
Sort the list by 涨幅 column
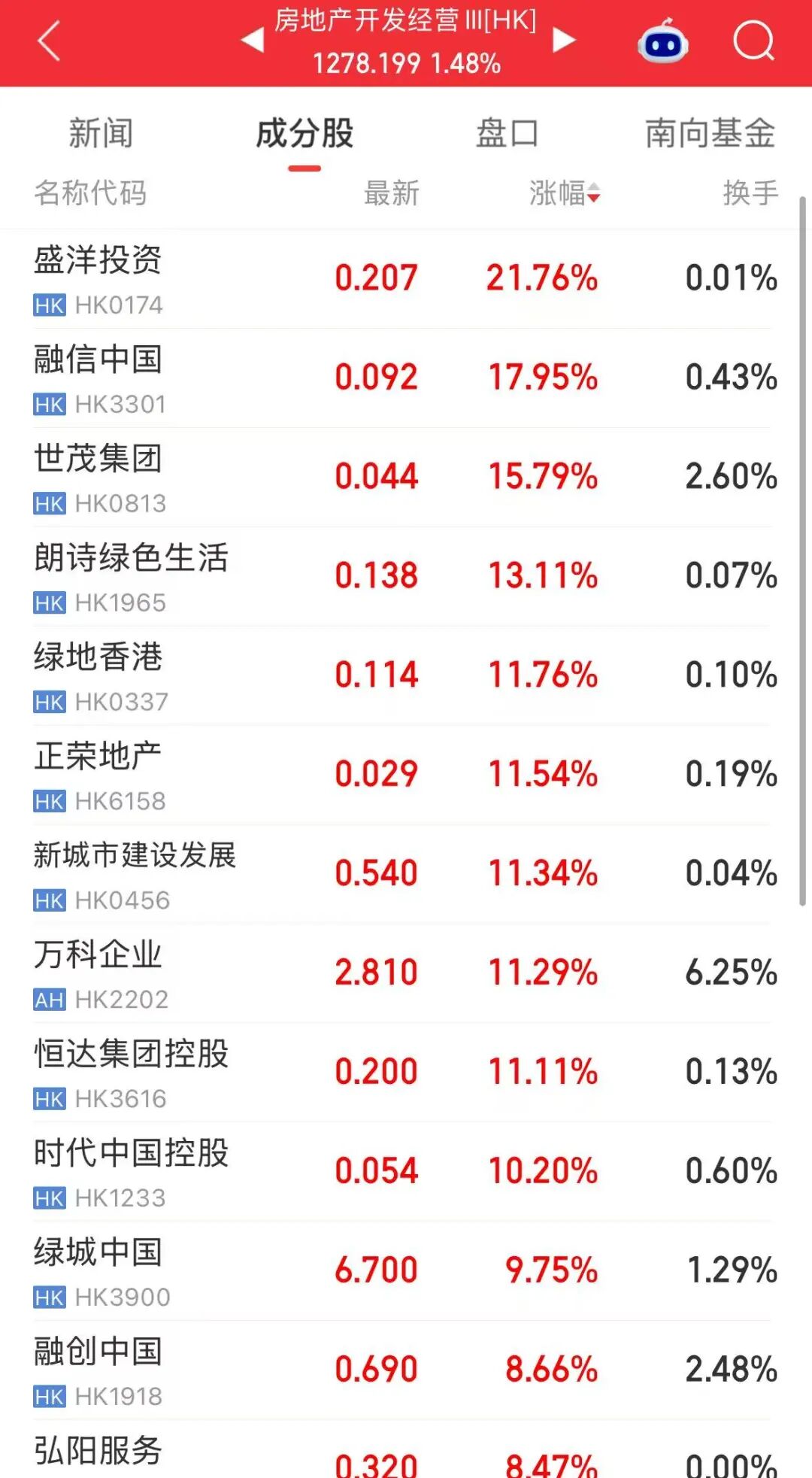(565, 193)
